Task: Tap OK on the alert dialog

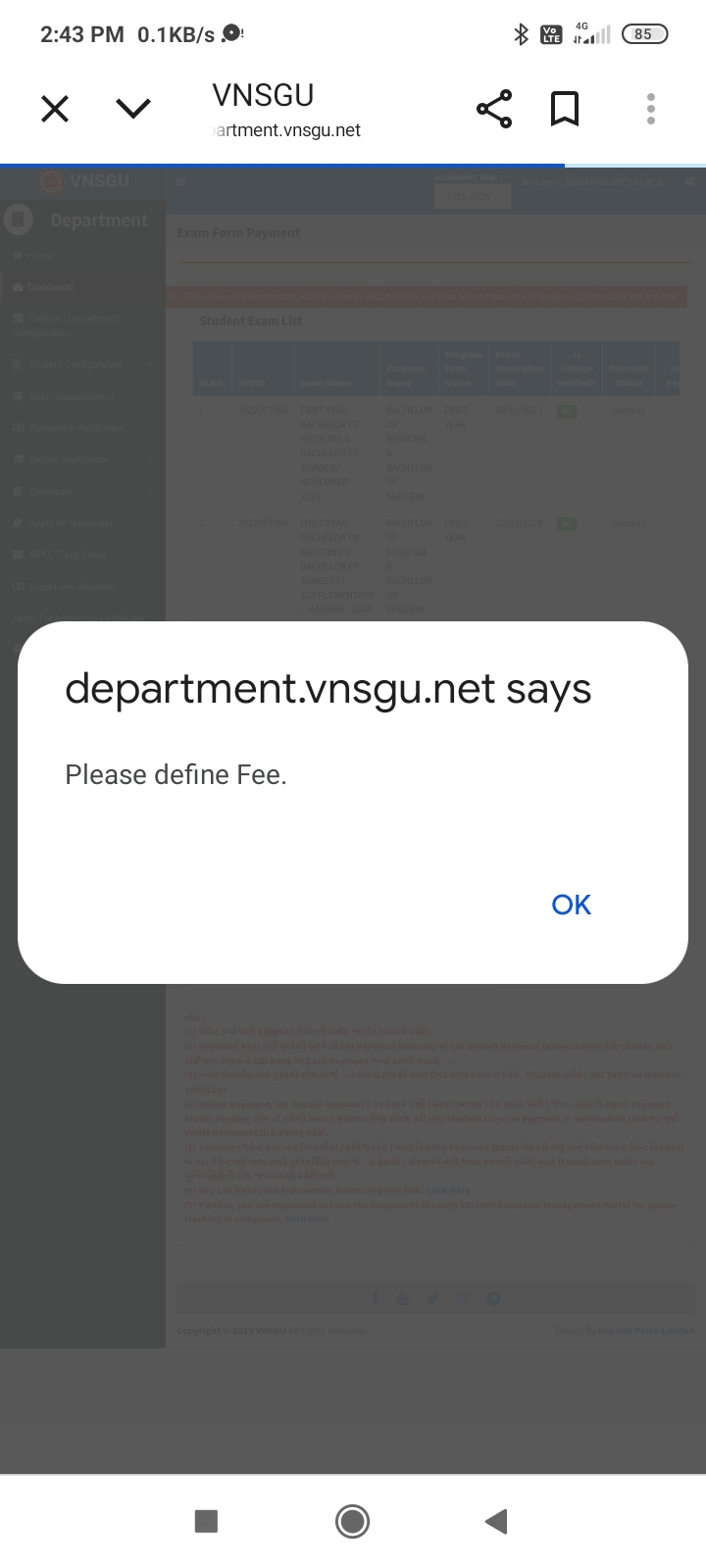Action: point(571,905)
